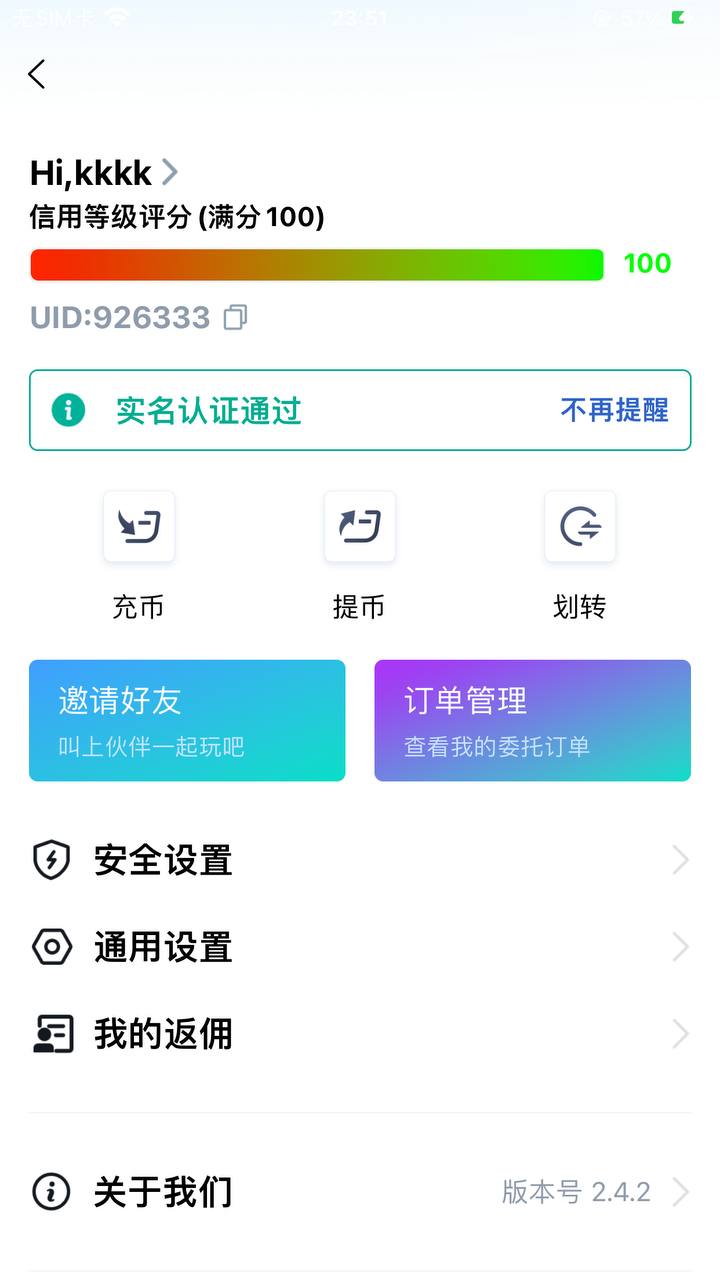The image size is (720, 1280).
Task: Go back using the top-left arrow
Action: tap(37, 74)
